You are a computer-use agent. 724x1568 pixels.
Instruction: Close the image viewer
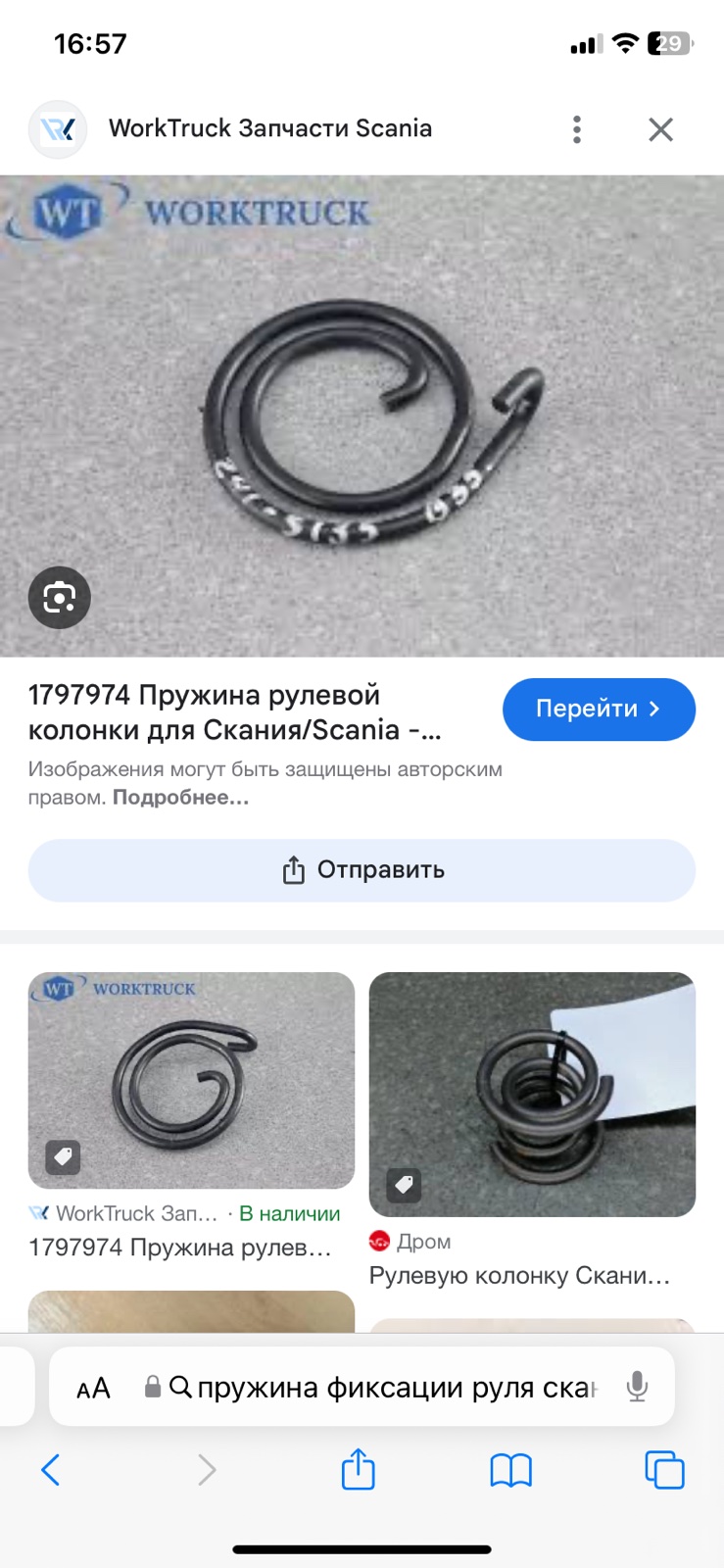pos(661,129)
